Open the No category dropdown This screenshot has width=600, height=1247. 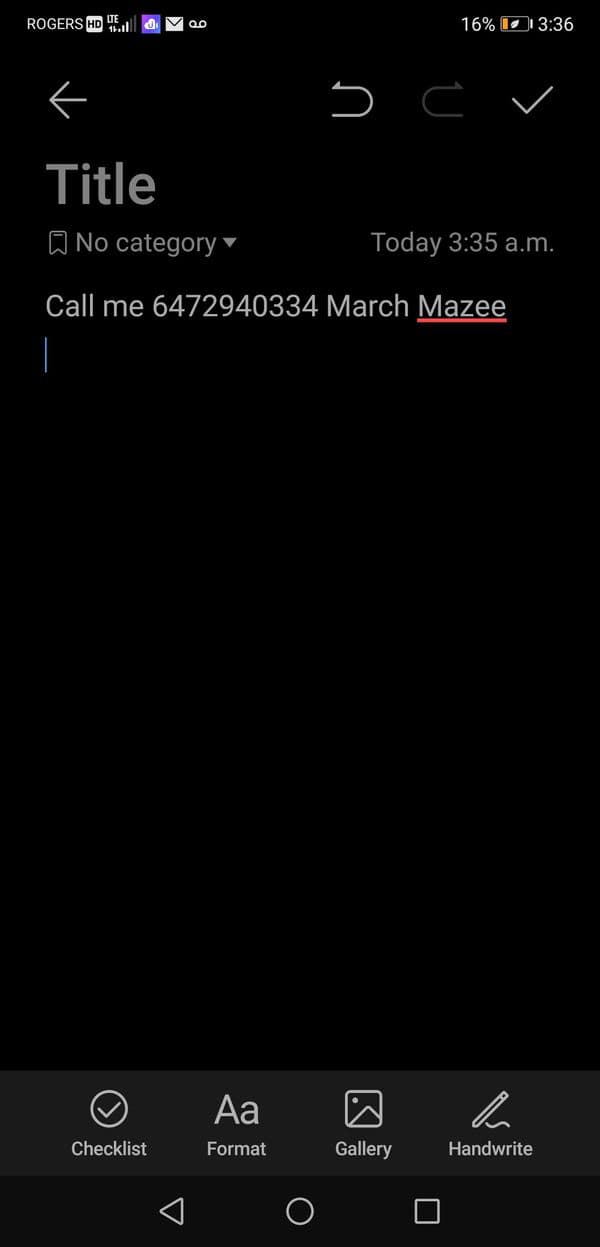[142, 243]
